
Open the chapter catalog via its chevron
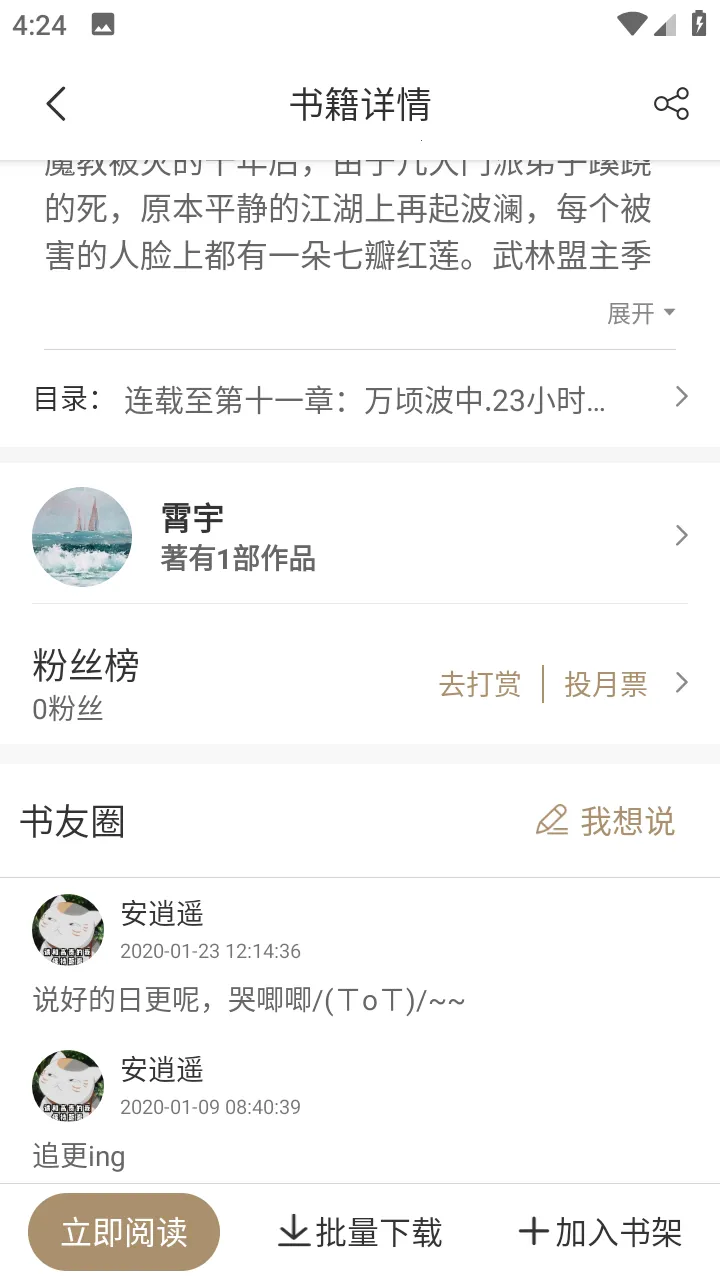point(681,398)
